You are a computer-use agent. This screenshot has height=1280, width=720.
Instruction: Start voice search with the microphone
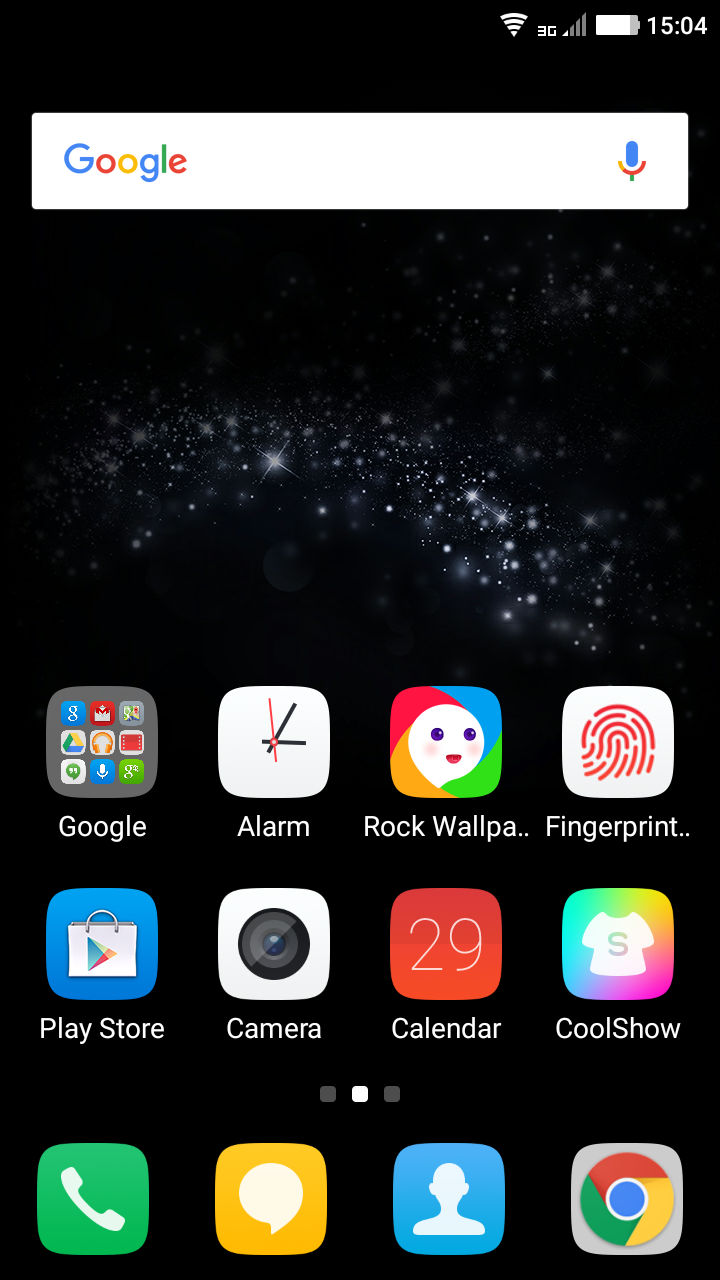click(x=631, y=161)
